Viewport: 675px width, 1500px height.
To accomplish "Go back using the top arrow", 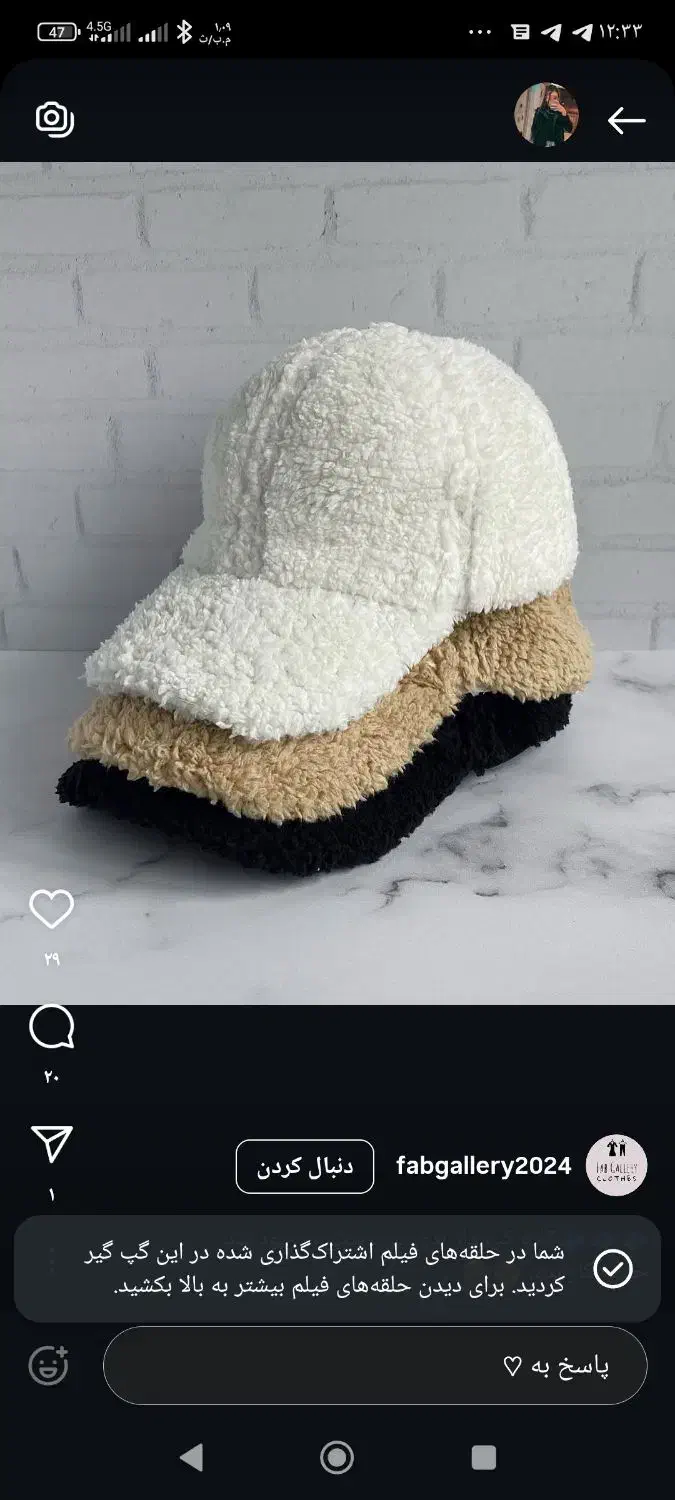I will pos(626,120).
